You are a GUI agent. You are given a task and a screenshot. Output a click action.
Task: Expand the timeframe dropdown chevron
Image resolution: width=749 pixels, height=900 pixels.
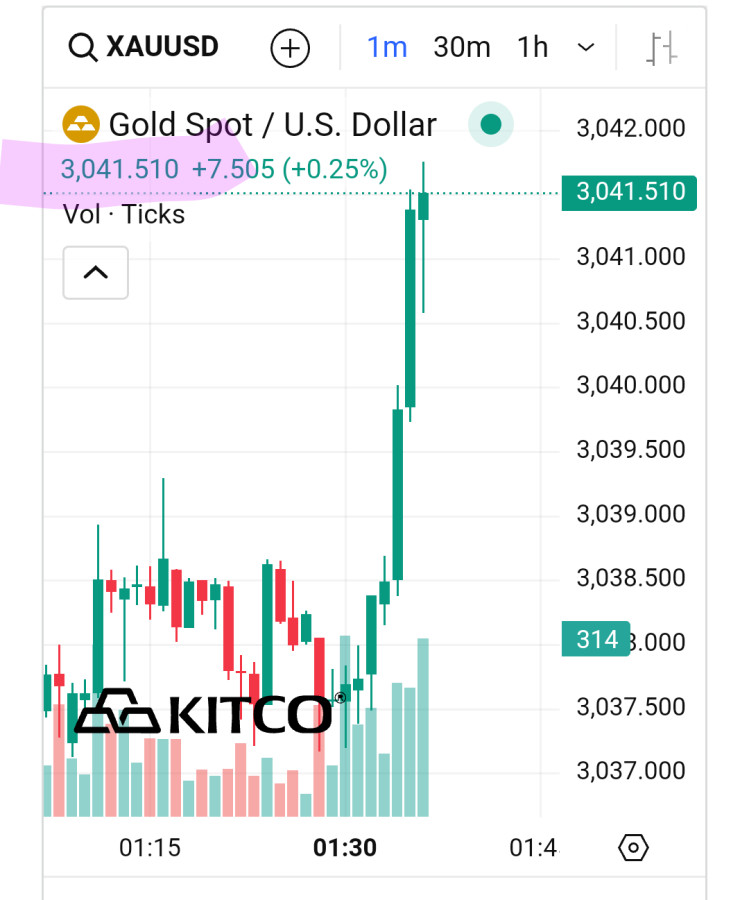(587, 47)
